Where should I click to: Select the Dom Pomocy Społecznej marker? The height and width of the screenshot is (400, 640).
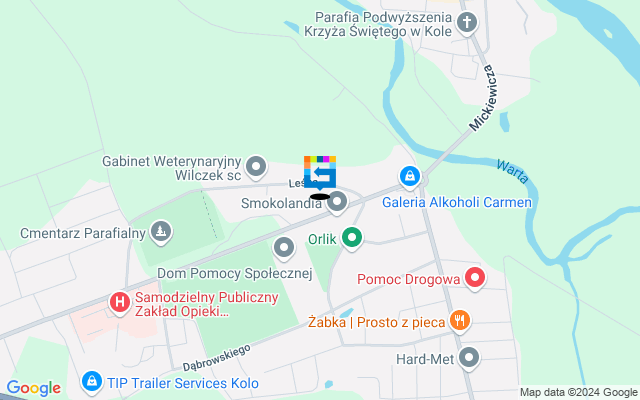284,247
